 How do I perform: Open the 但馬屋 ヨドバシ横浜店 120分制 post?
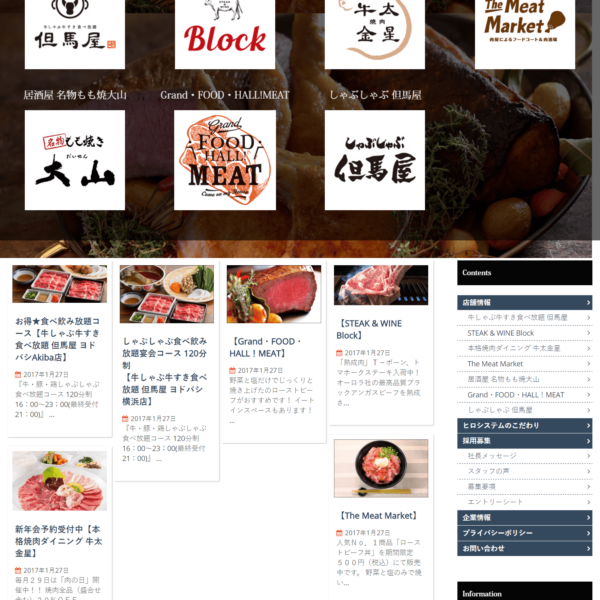[165, 365]
